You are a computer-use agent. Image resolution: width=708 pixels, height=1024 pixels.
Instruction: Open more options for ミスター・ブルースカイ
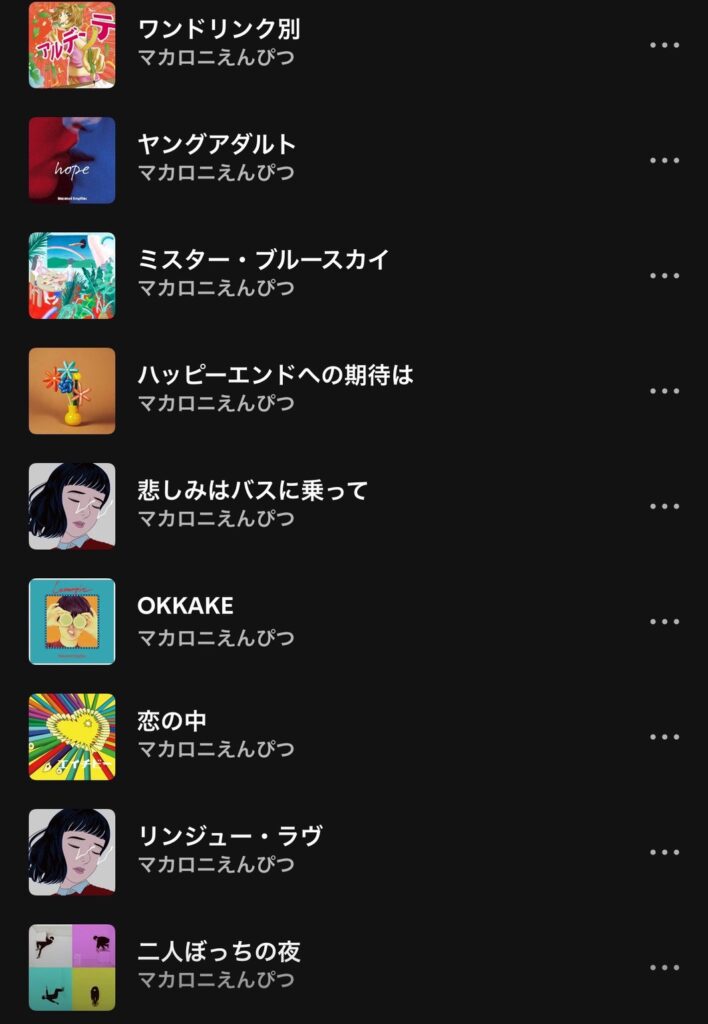(664, 275)
